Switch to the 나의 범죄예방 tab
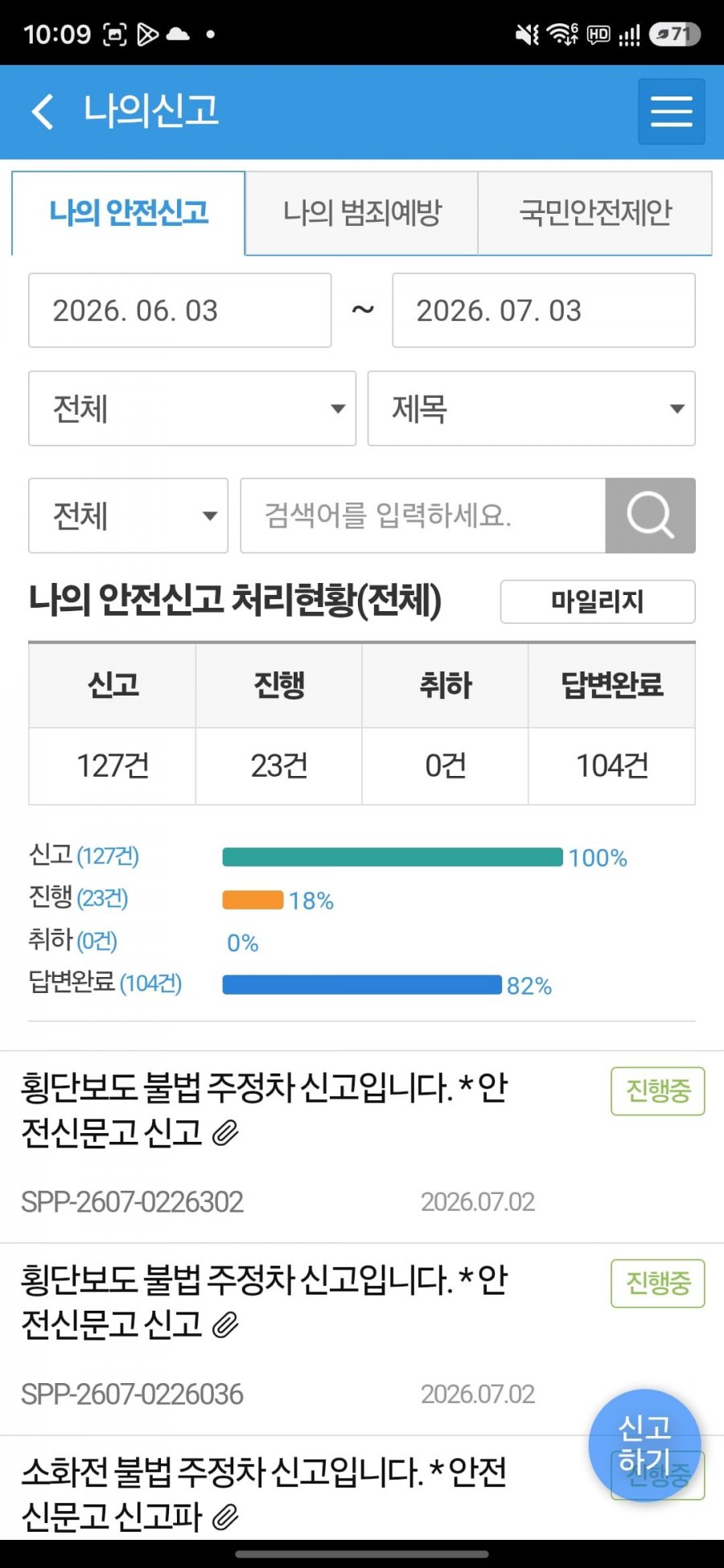This screenshot has width=724, height=1568. [362, 213]
